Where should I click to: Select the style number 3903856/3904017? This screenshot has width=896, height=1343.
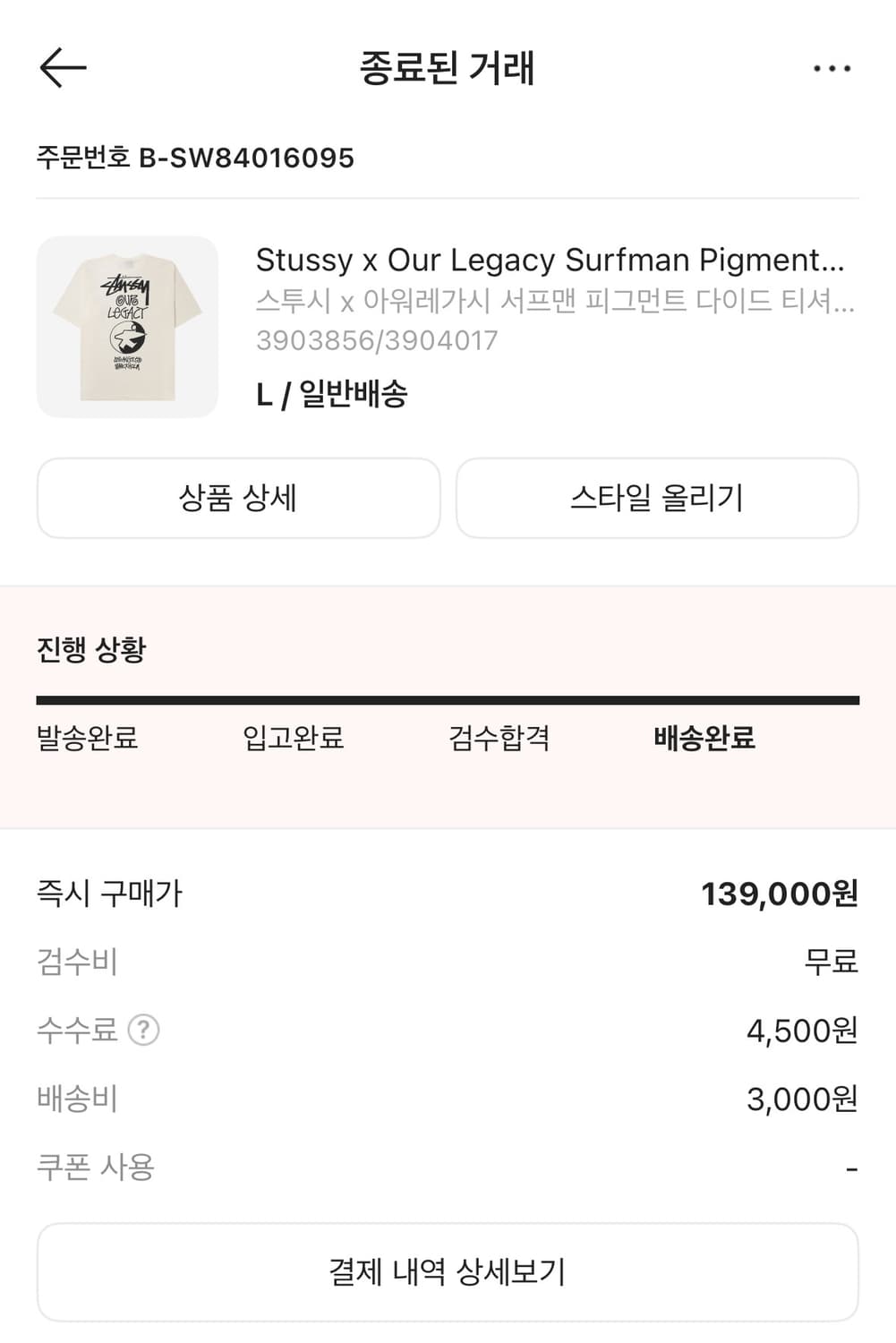376,339
